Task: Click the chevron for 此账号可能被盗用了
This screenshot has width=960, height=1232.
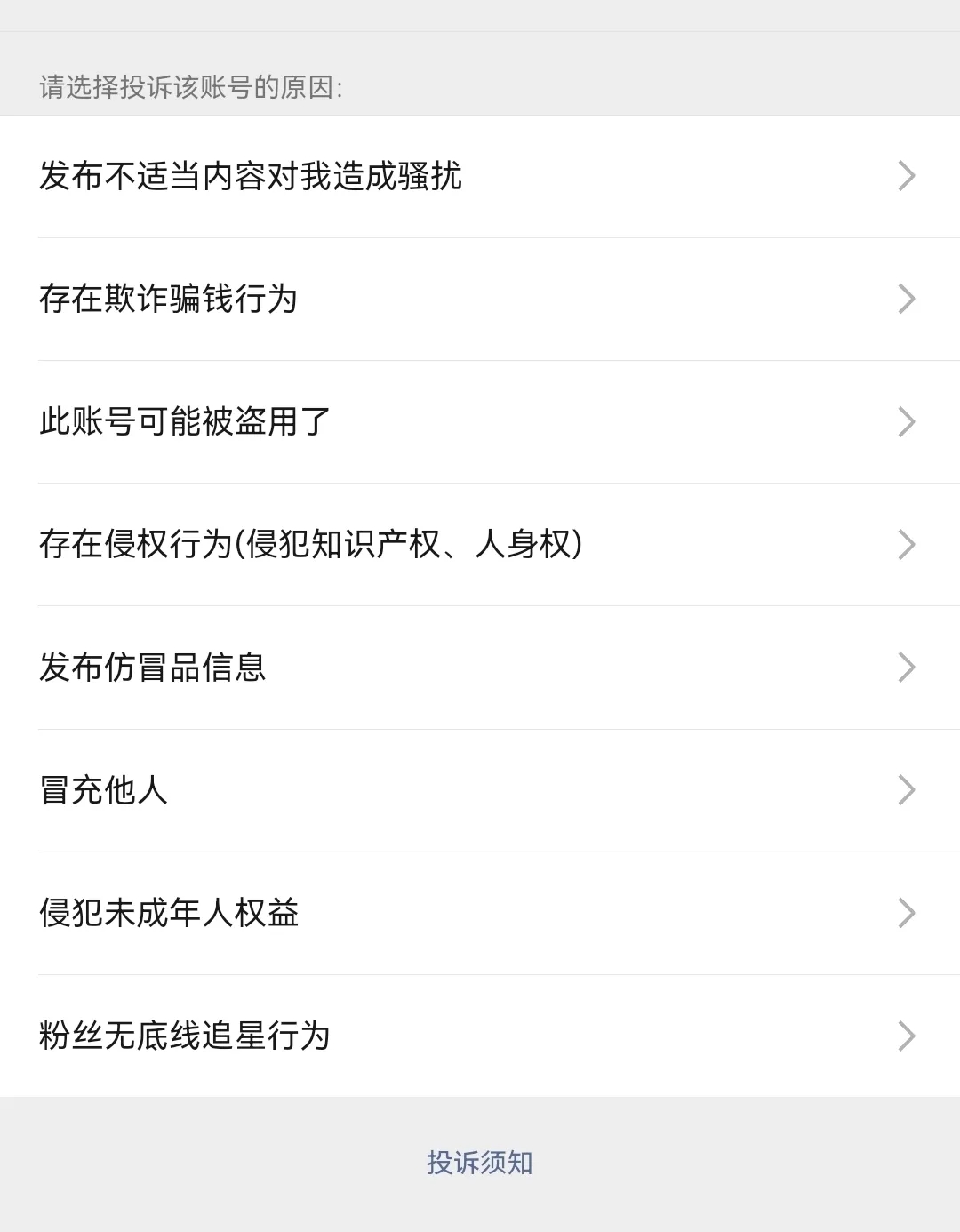Action: (x=906, y=421)
